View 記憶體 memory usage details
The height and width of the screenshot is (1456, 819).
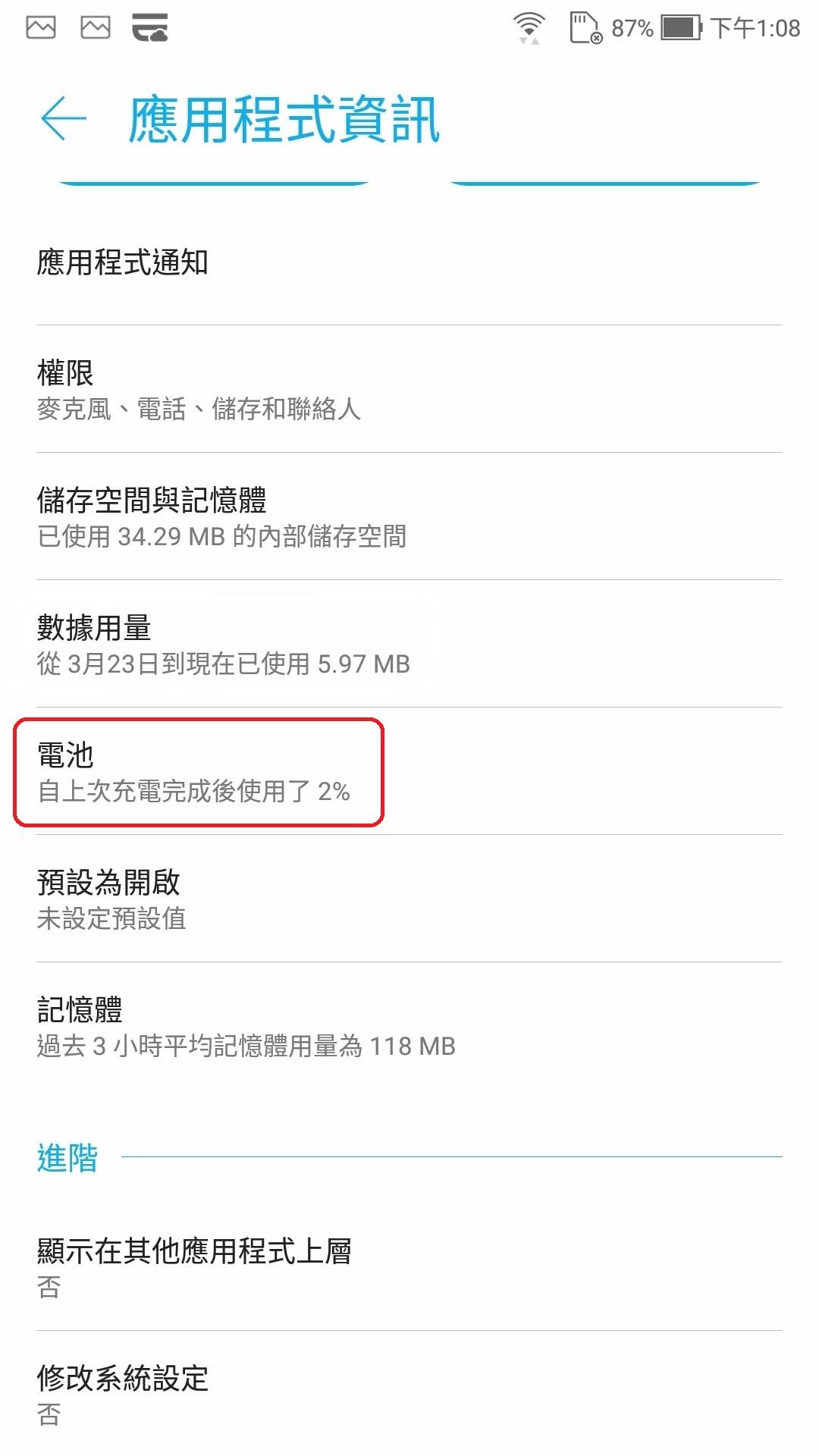409,1026
